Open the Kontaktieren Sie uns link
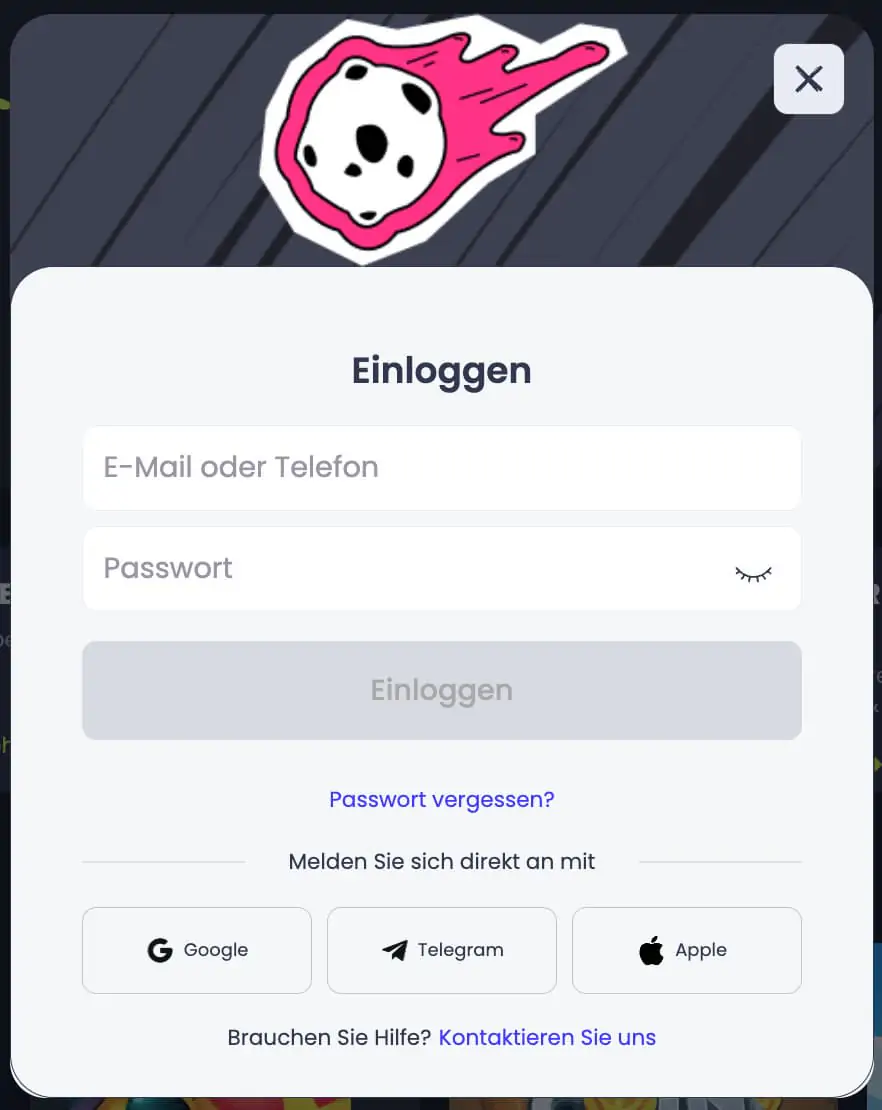882x1110 pixels. 547,1037
